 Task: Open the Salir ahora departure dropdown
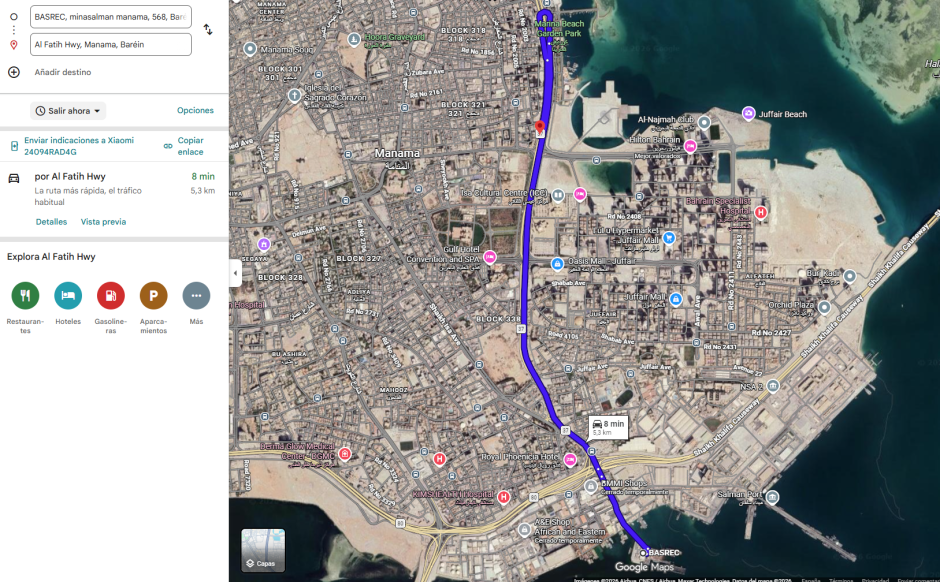pos(69,111)
